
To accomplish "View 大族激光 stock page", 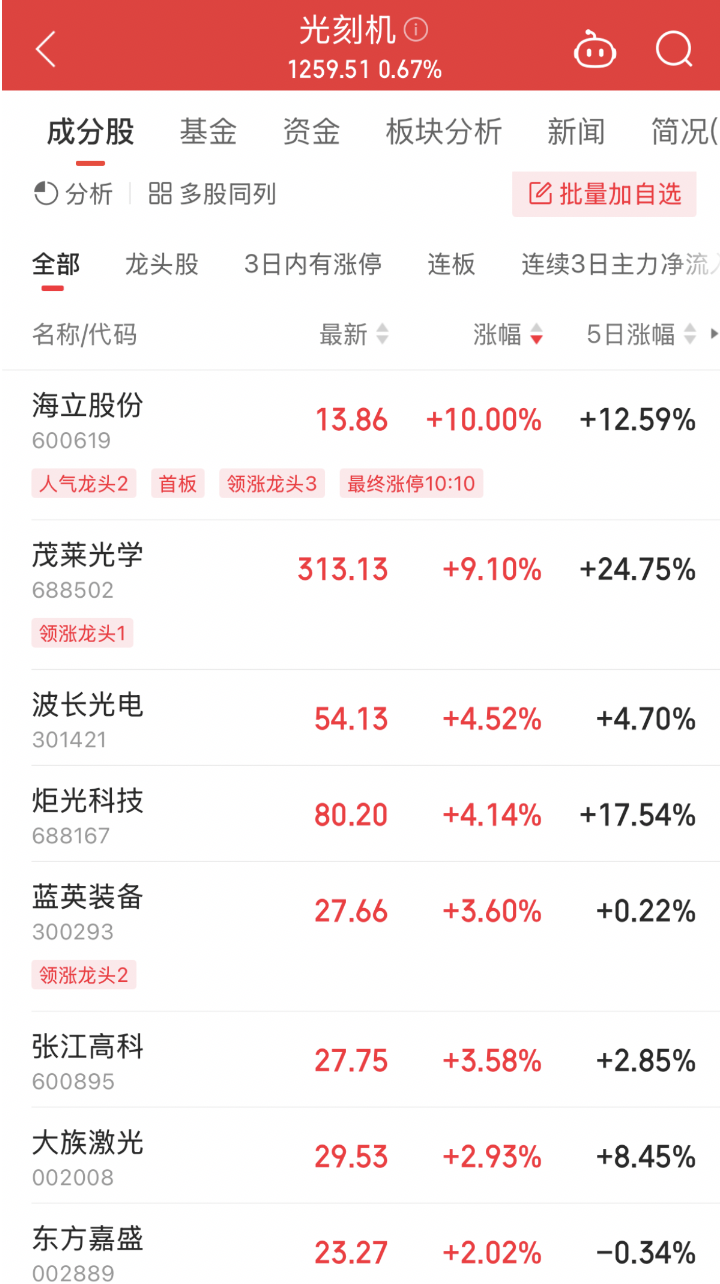I will click(x=88, y=1143).
